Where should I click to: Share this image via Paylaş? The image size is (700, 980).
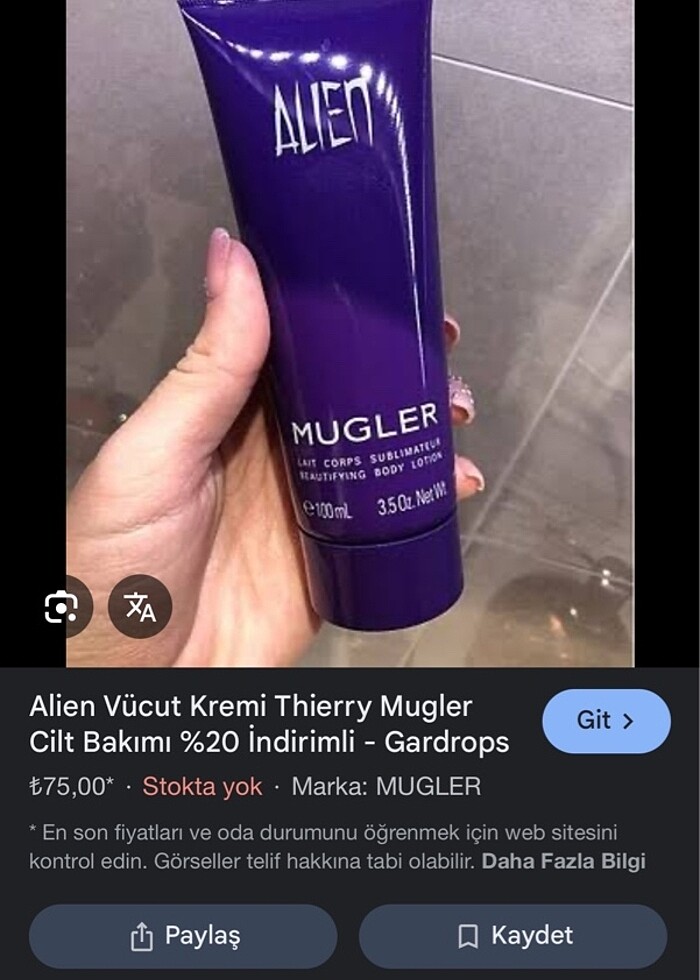(x=183, y=936)
